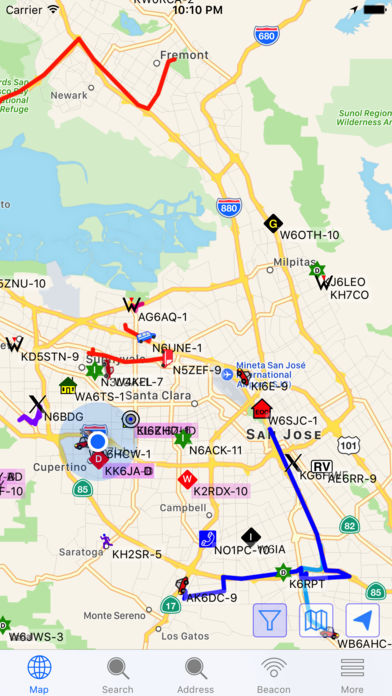Image resolution: width=392 pixels, height=696 pixels.
Task: Select the AK6DC-9 car marker
Action: coord(182,585)
